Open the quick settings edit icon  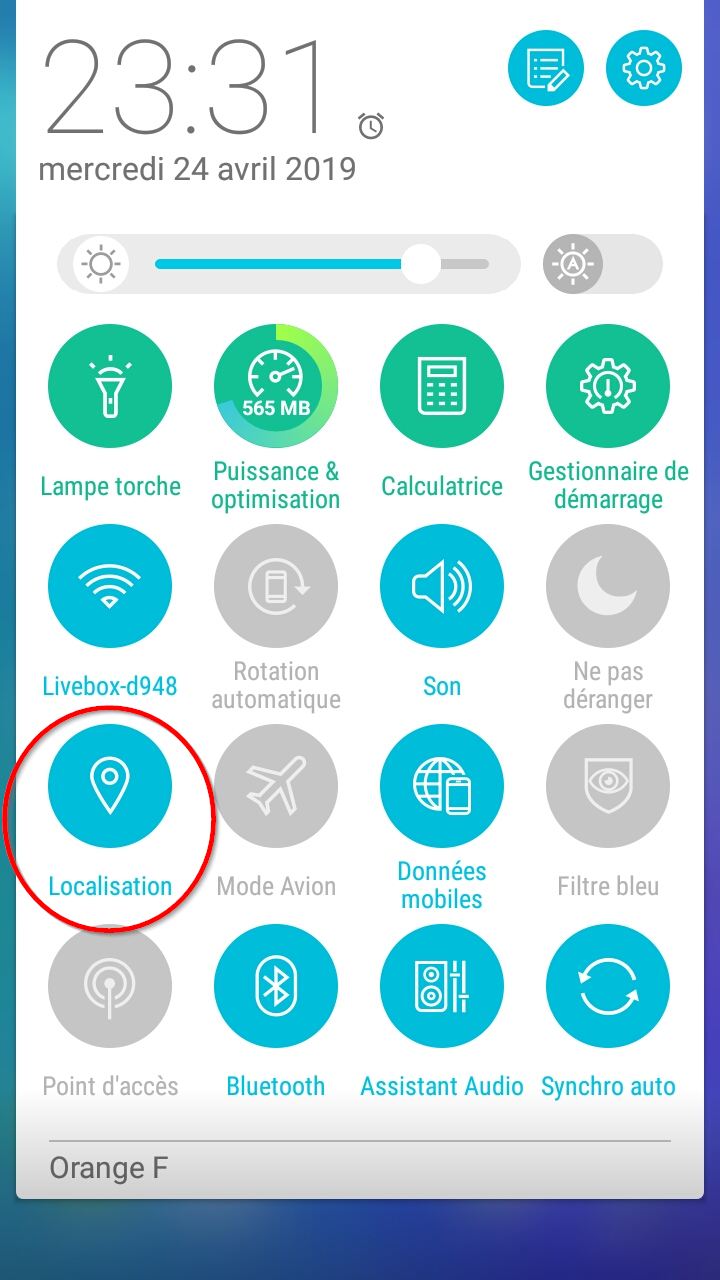click(546, 68)
